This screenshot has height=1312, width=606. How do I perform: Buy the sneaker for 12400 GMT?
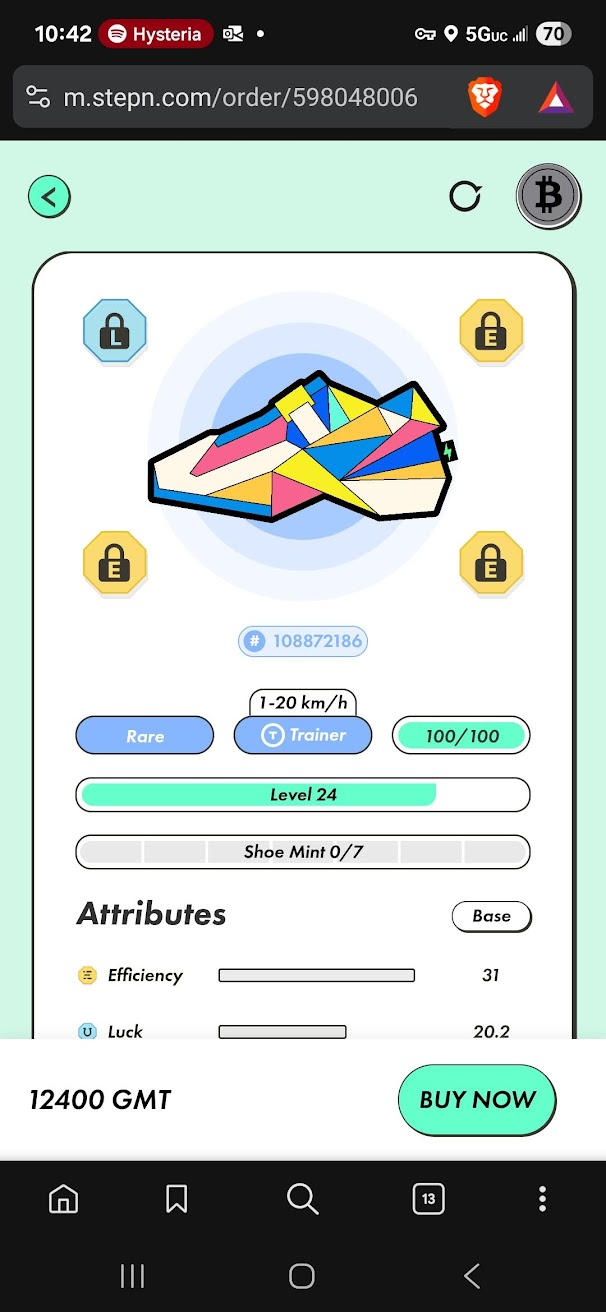pos(477,1100)
